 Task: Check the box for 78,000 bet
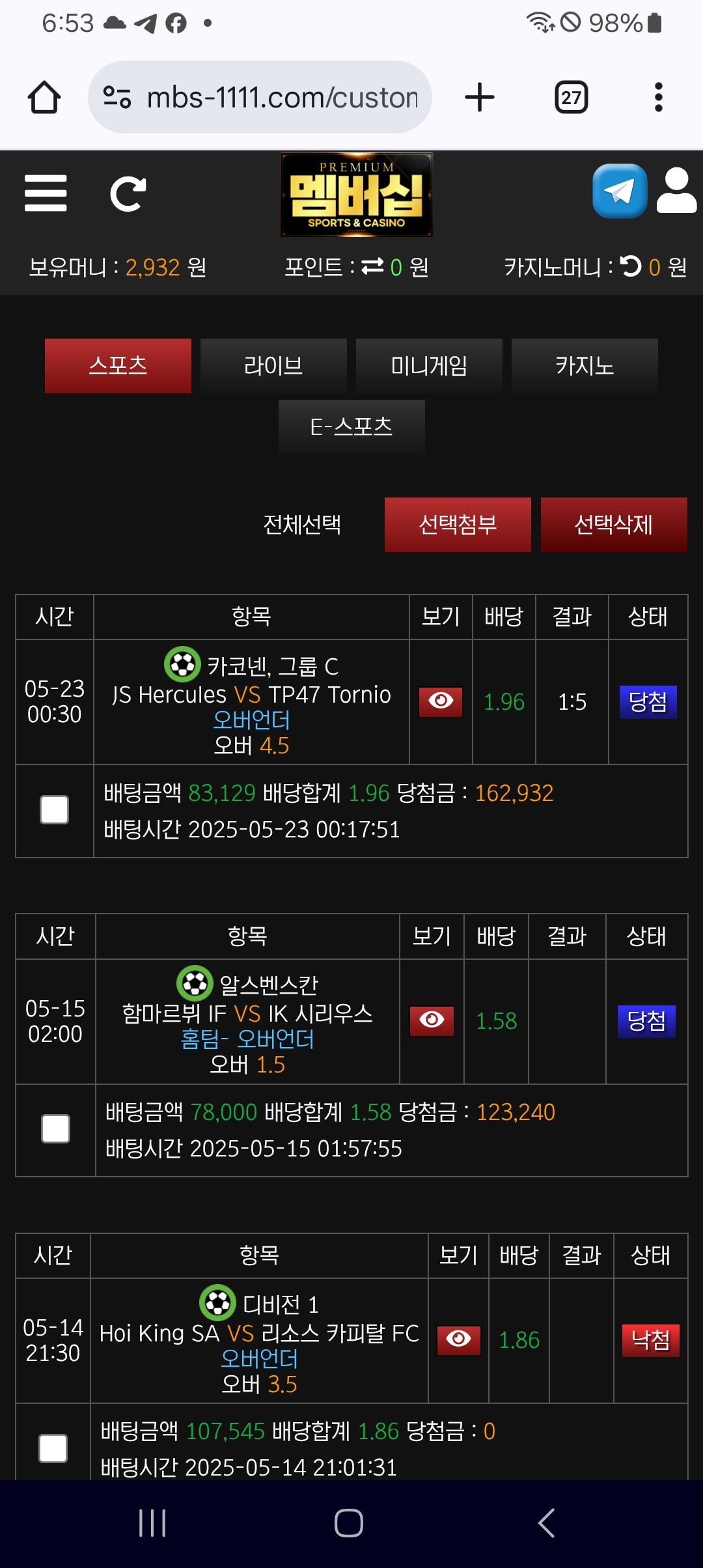coord(55,1129)
